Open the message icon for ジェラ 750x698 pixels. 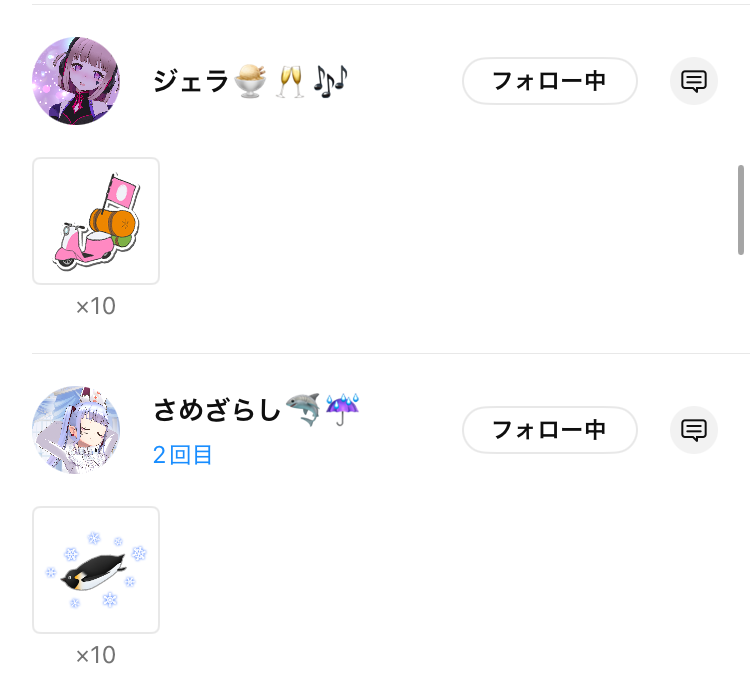[694, 81]
